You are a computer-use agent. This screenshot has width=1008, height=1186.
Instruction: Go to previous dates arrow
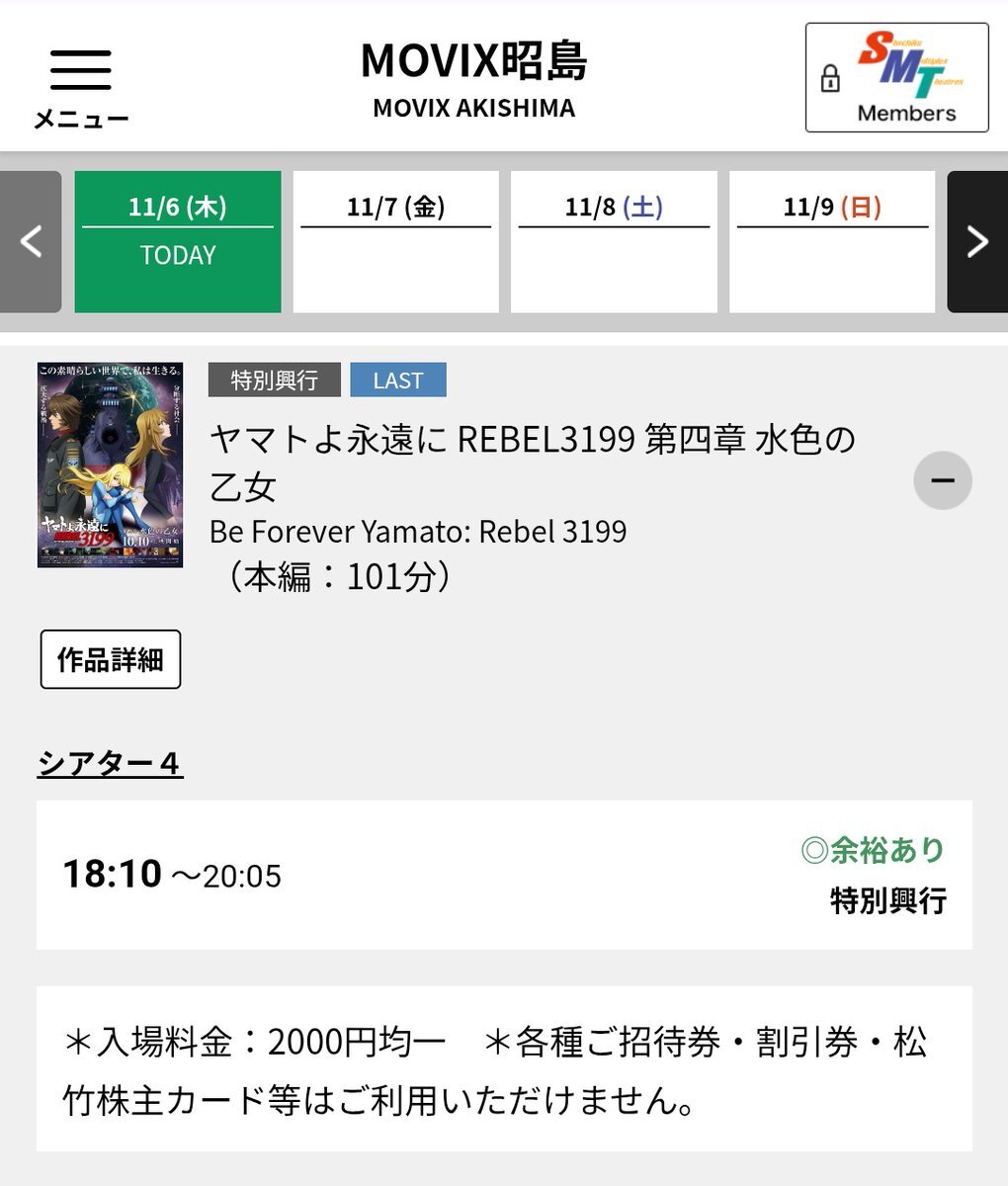31,241
